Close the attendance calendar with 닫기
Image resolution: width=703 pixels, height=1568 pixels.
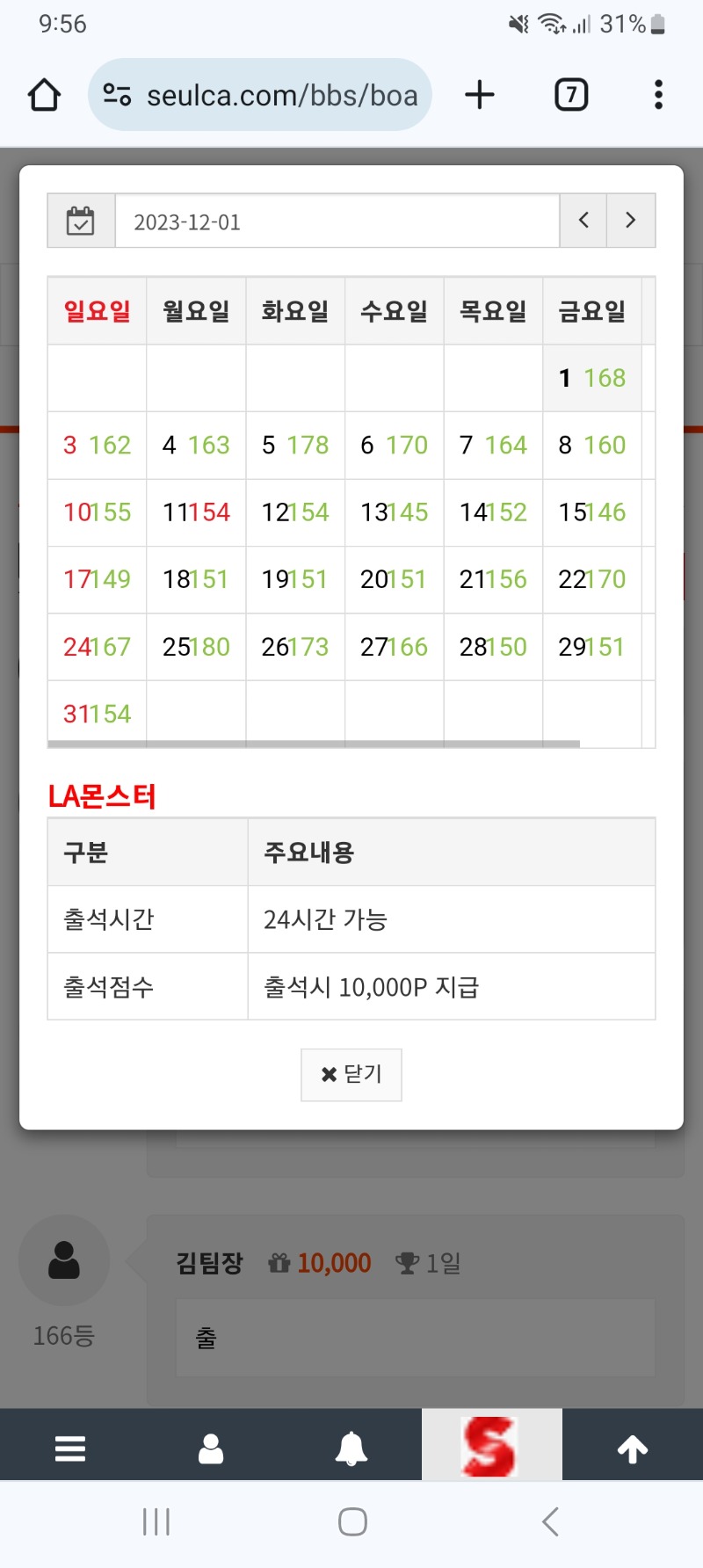tap(351, 1074)
